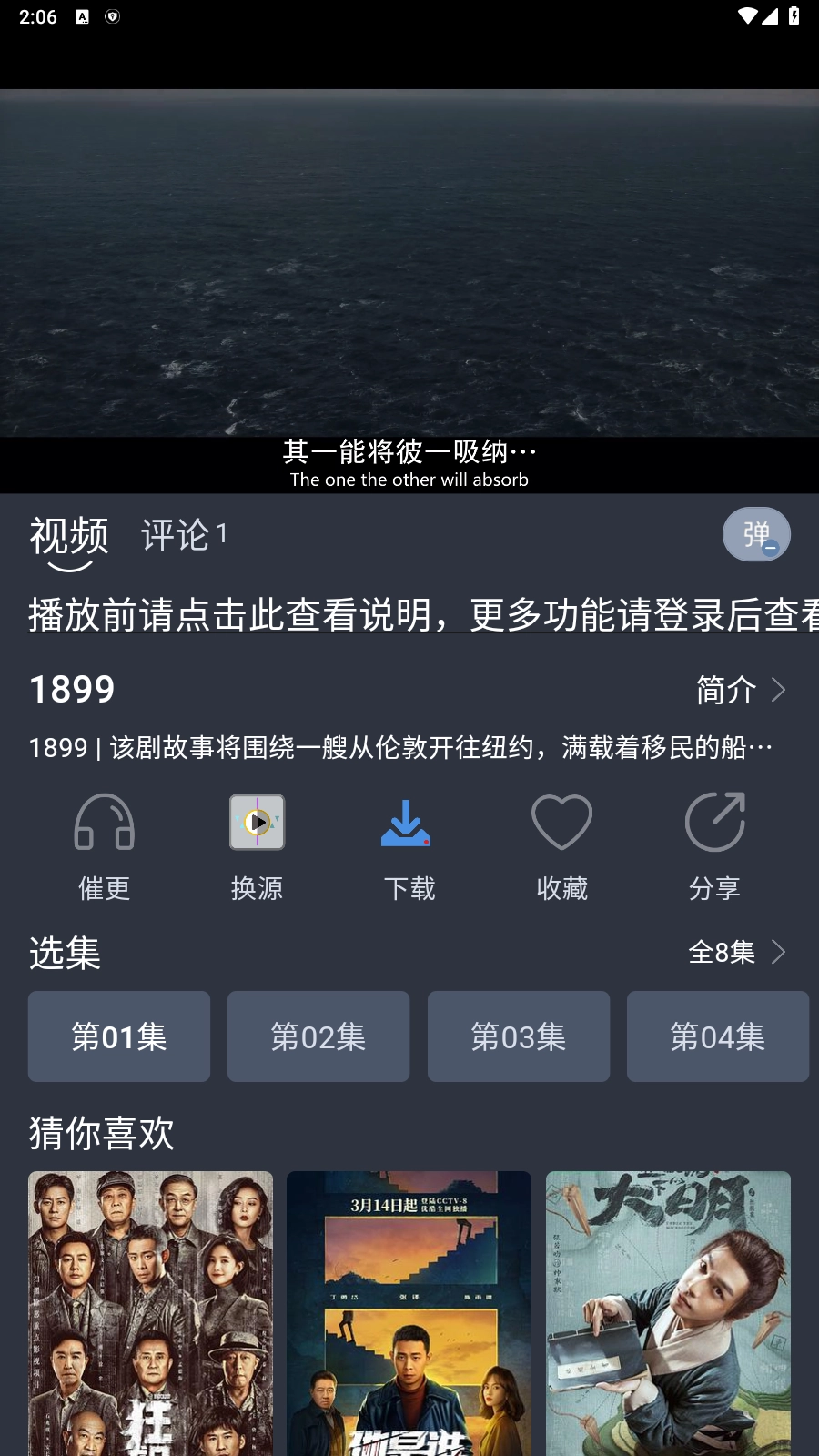This screenshot has height=1456, width=819.
Task: Add 1899 to favorites with 收藏
Action: point(561,846)
